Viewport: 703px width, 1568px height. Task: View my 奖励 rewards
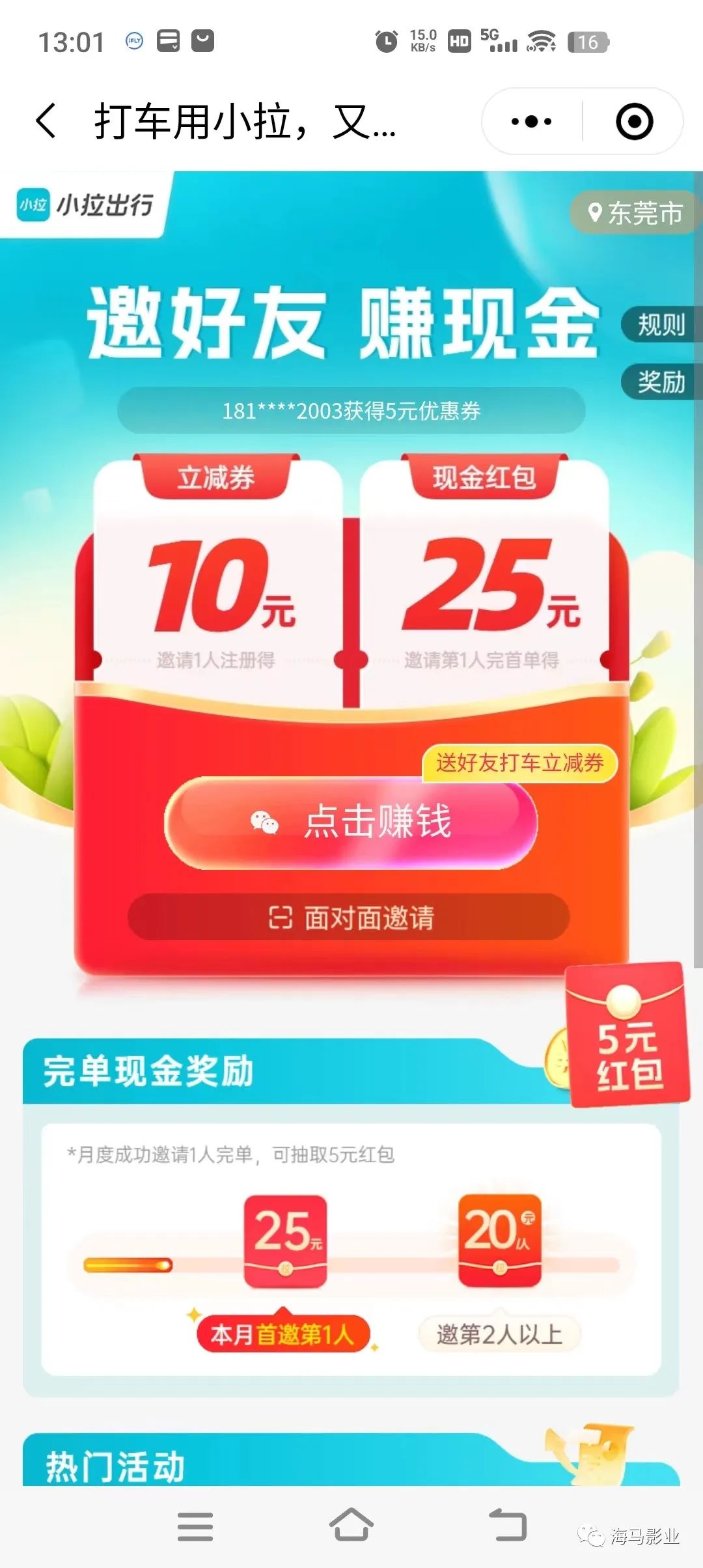(661, 382)
